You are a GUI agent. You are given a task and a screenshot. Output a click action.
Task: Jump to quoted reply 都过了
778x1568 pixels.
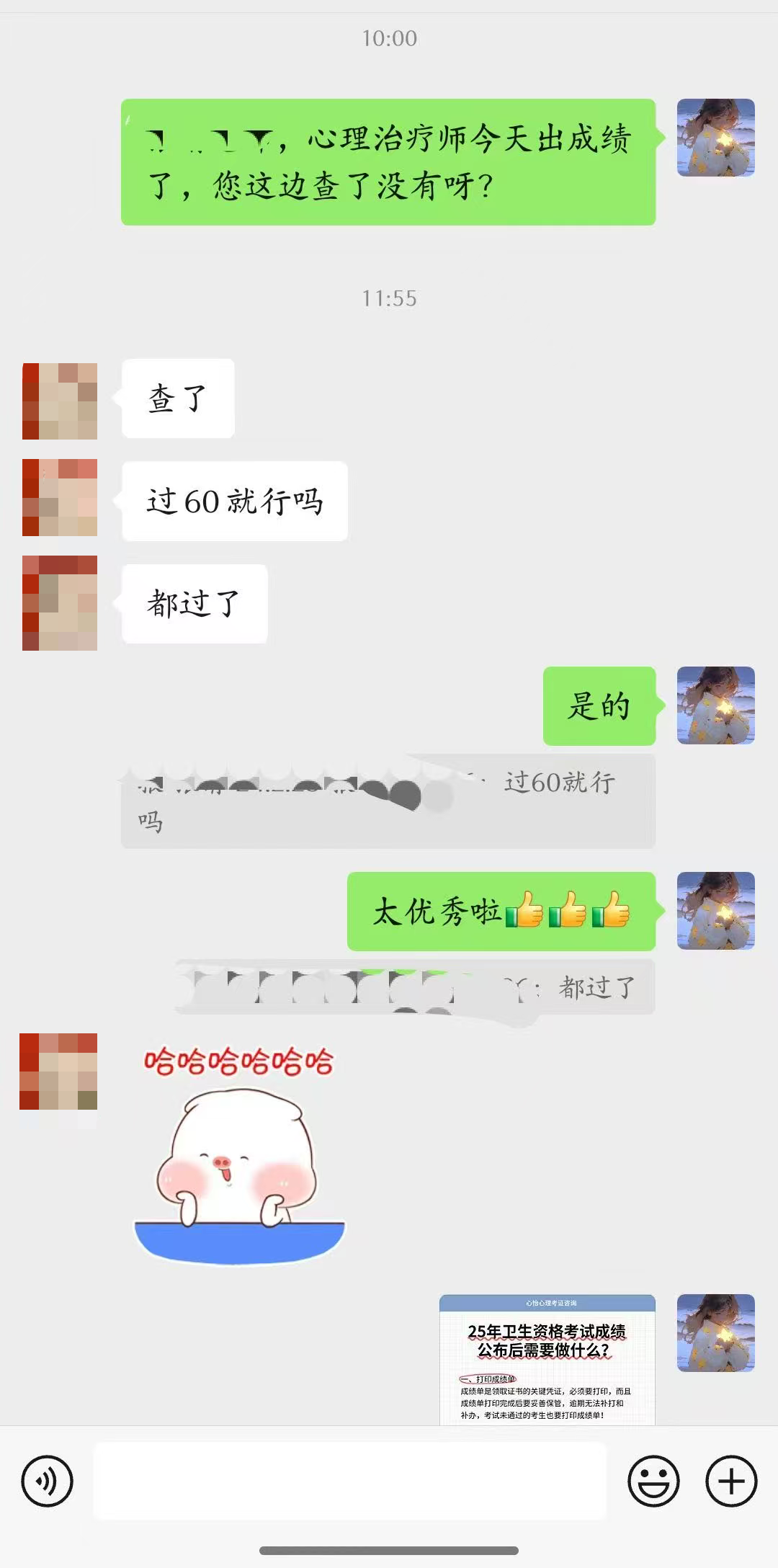pos(415,987)
